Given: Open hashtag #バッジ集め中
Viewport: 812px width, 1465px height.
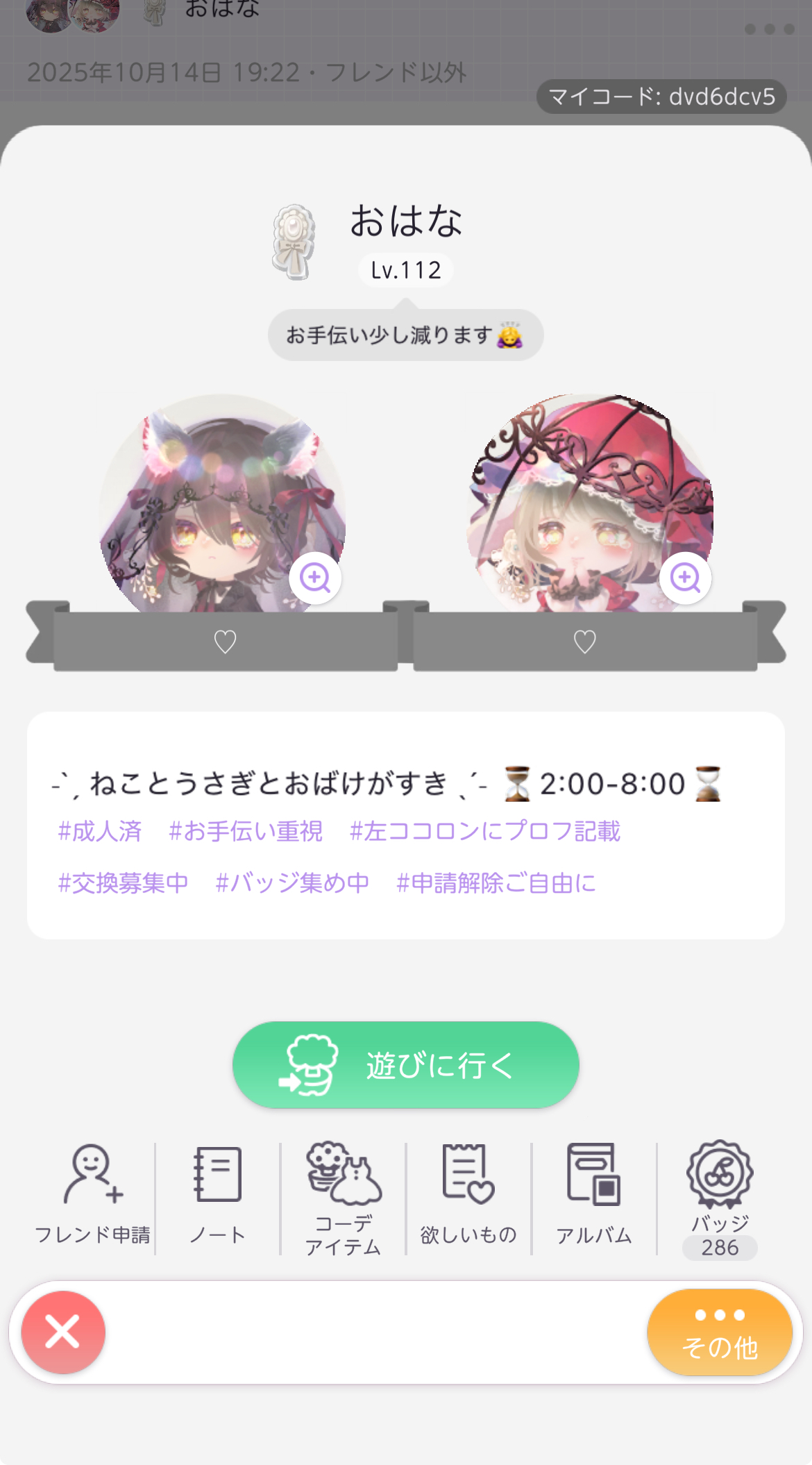Looking at the screenshot, I should tap(292, 883).
